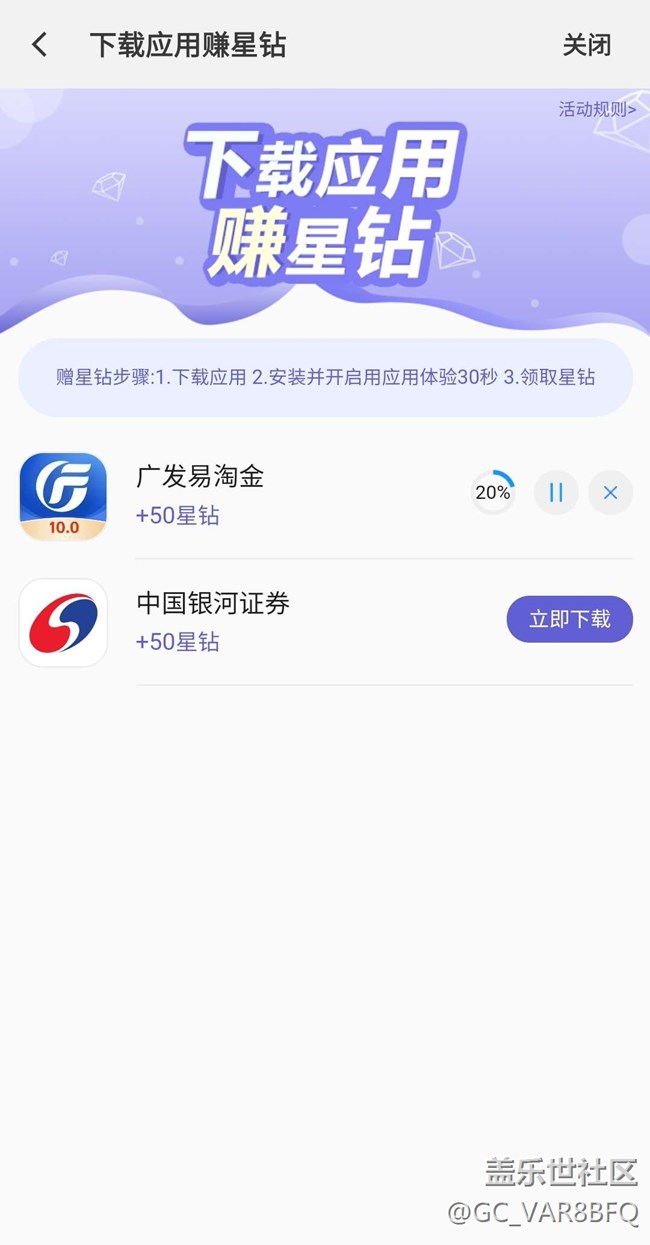Open the 中国银河证券 app entry
The image size is (650, 1245).
(212, 604)
